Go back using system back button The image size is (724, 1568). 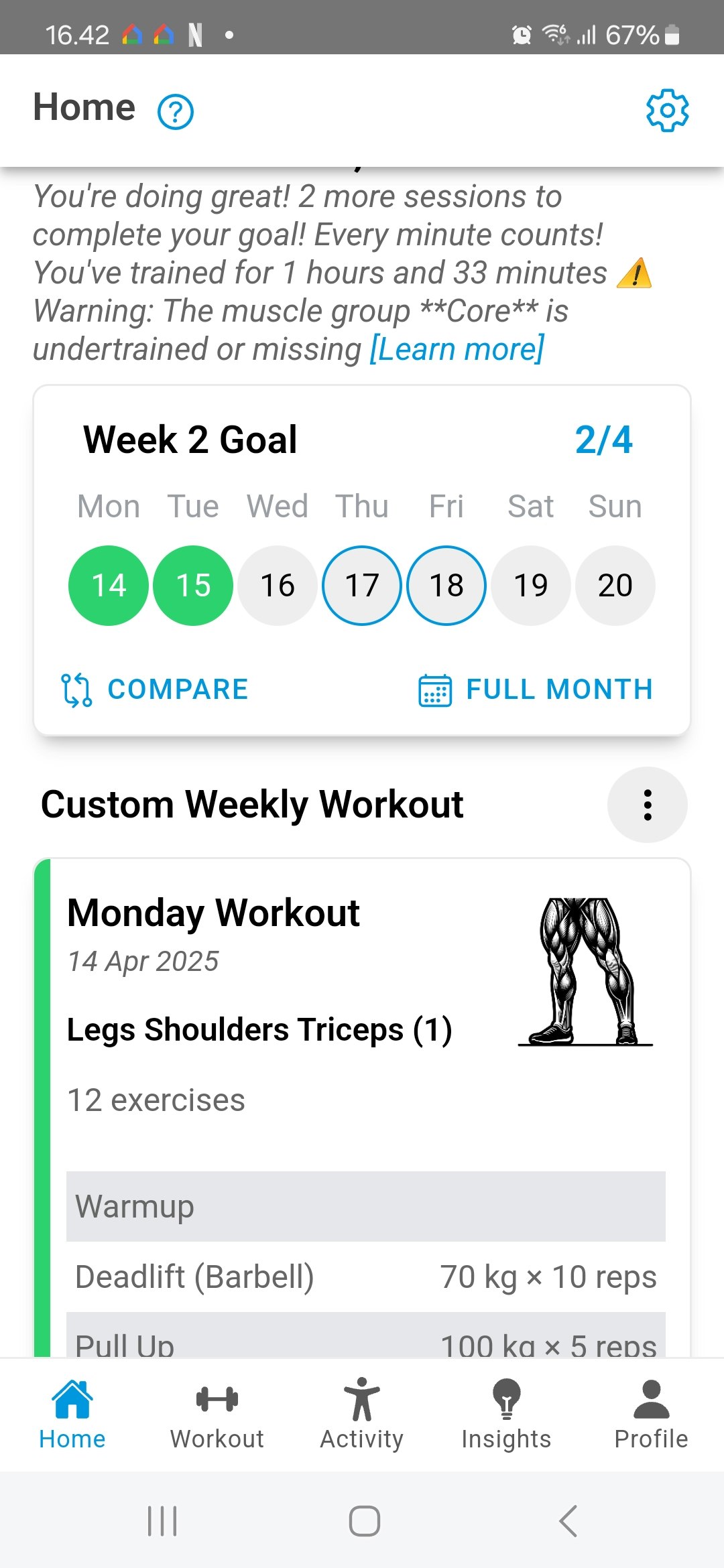click(x=568, y=1520)
